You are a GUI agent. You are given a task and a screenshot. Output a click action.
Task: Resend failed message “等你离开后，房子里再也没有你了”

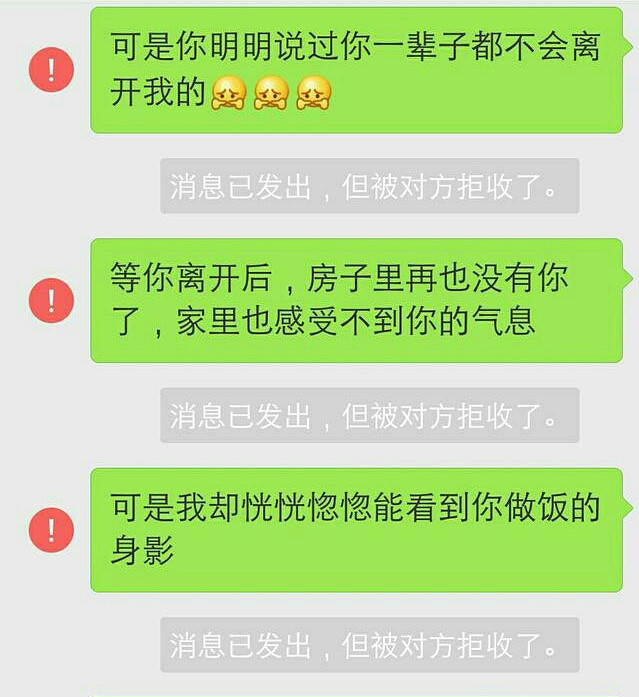tap(51, 299)
